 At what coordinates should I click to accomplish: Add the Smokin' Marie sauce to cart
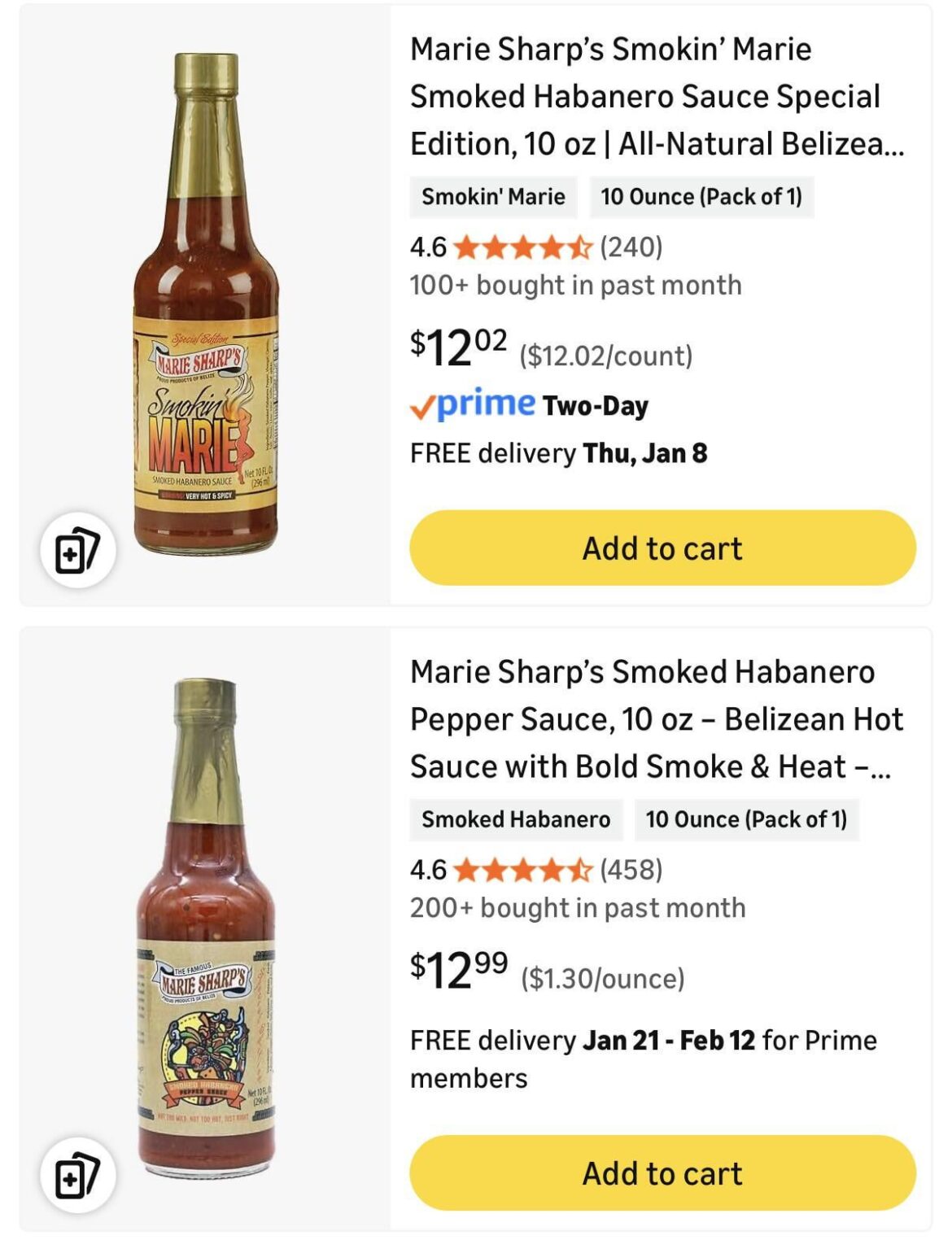662,548
